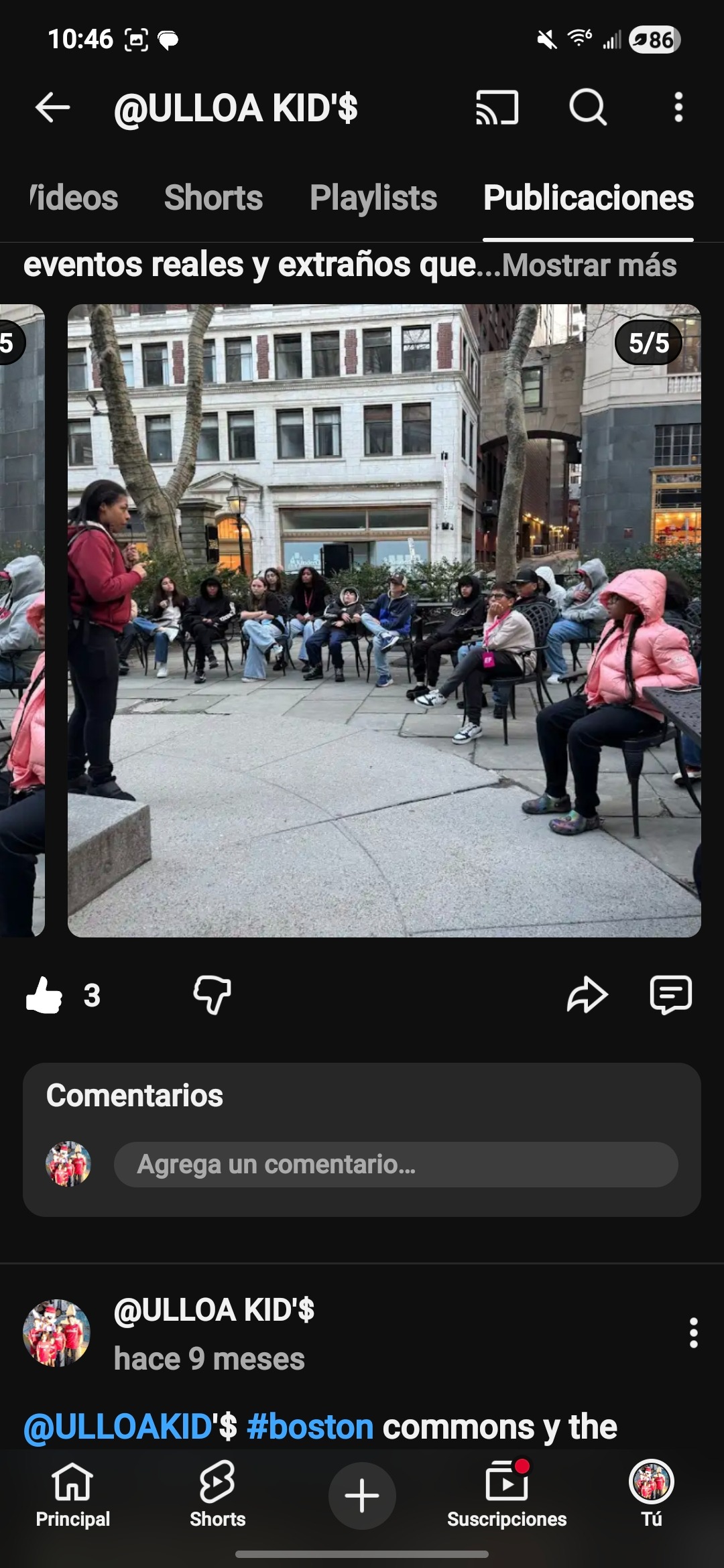Open options for the 9 months ago post
This screenshot has width=724, height=1568.
coord(693,1333)
